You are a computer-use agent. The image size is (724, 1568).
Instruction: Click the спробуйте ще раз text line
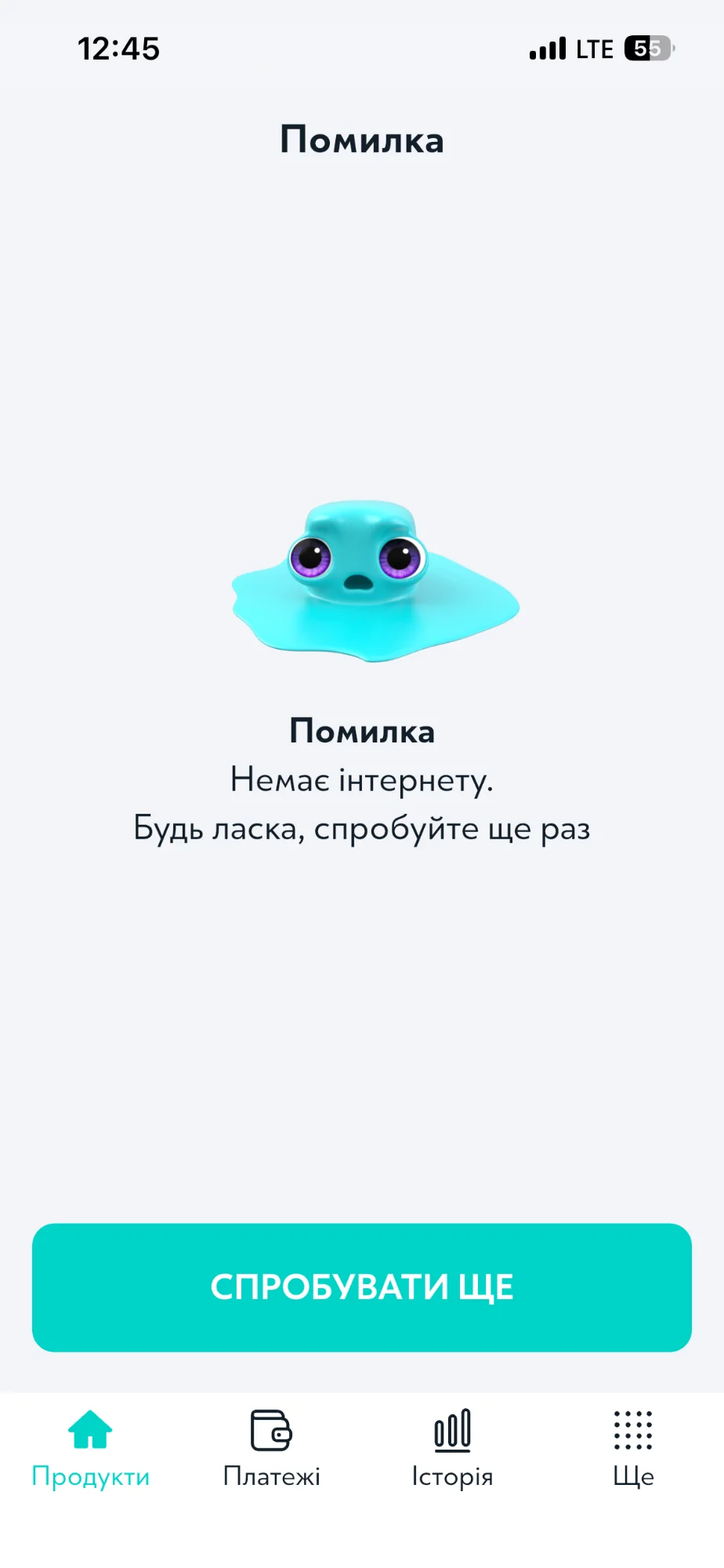tap(362, 829)
